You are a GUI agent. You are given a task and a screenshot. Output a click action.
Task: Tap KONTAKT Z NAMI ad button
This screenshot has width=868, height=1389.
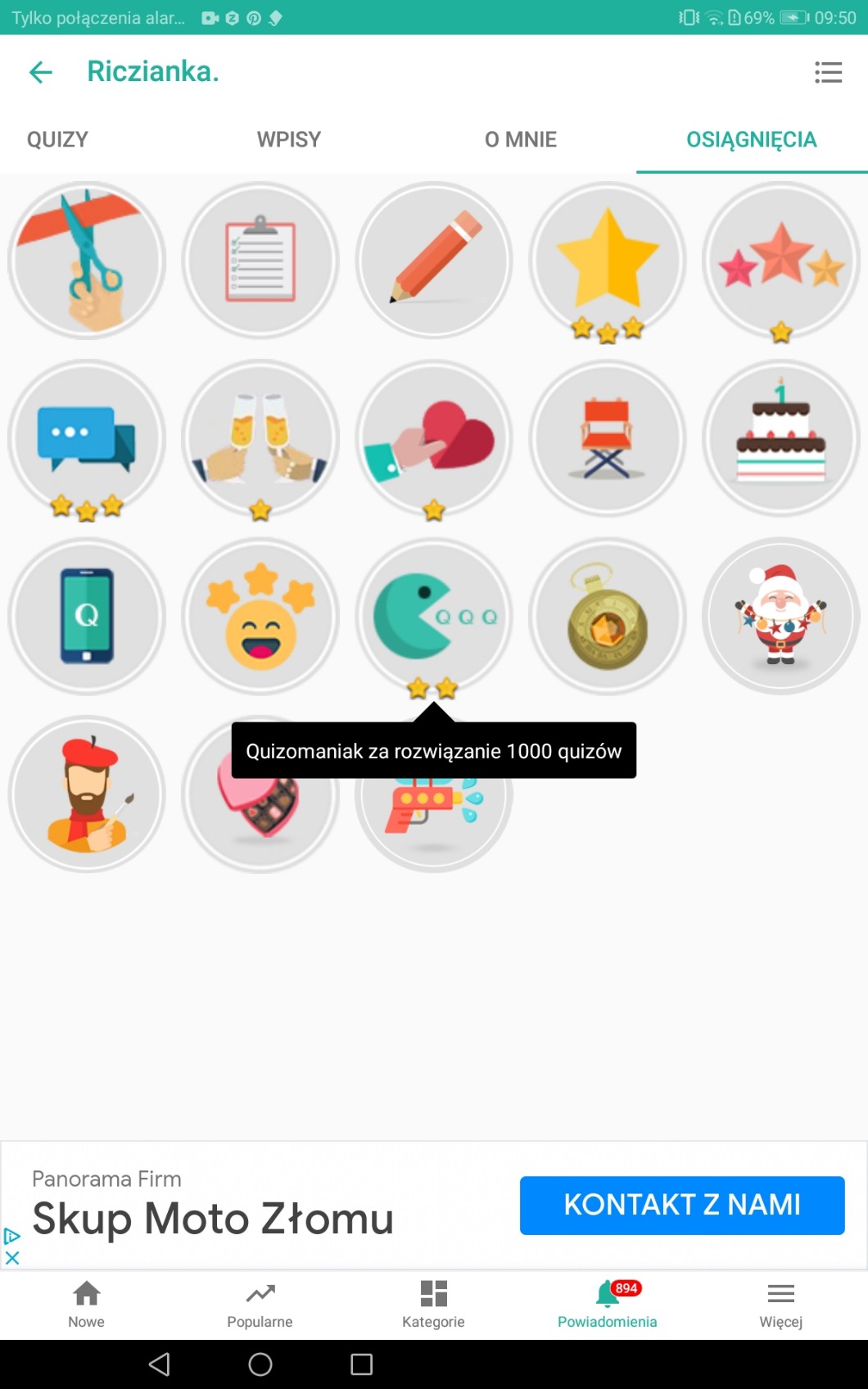point(681,1205)
